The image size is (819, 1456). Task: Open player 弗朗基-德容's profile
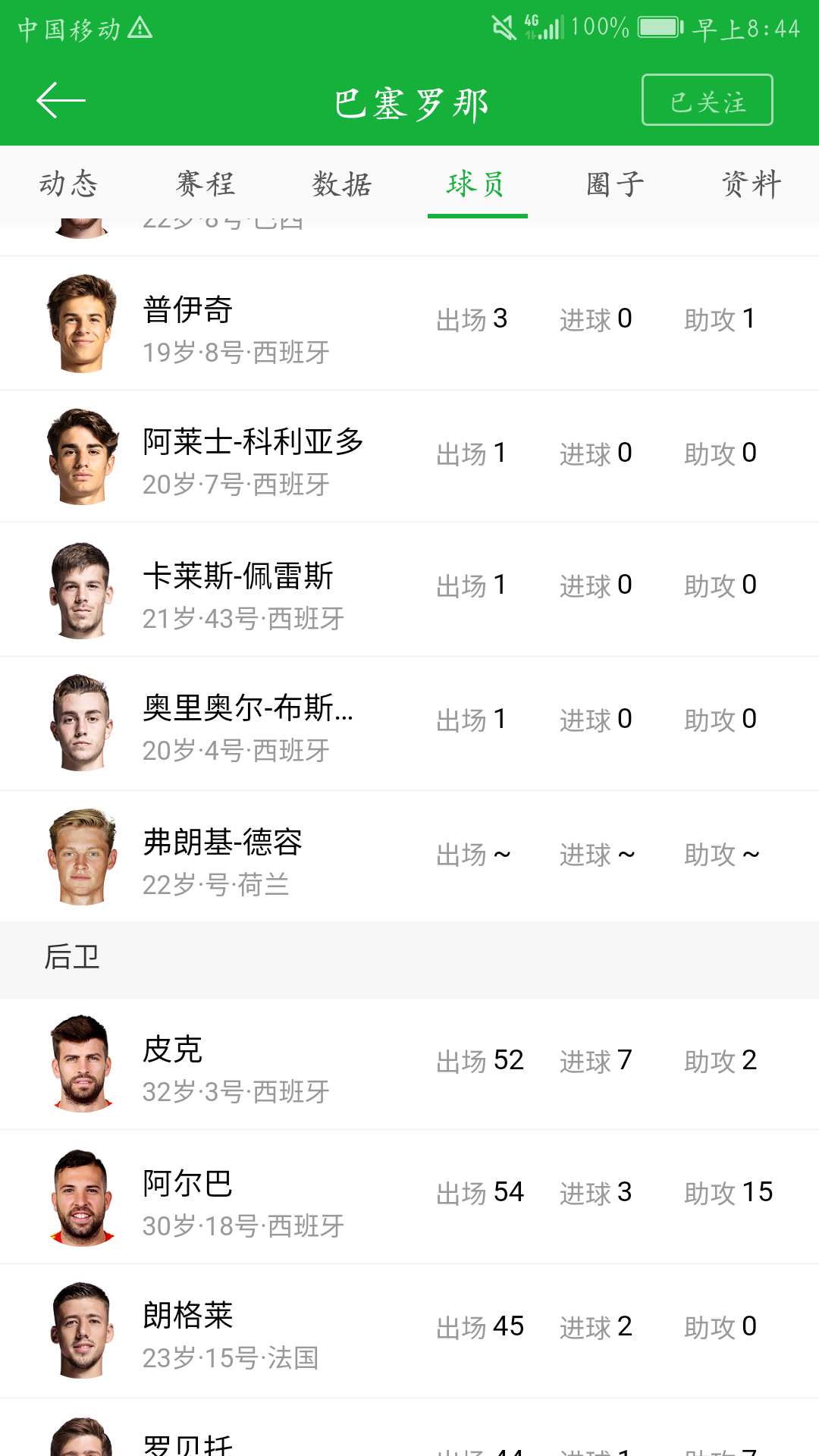409,858
